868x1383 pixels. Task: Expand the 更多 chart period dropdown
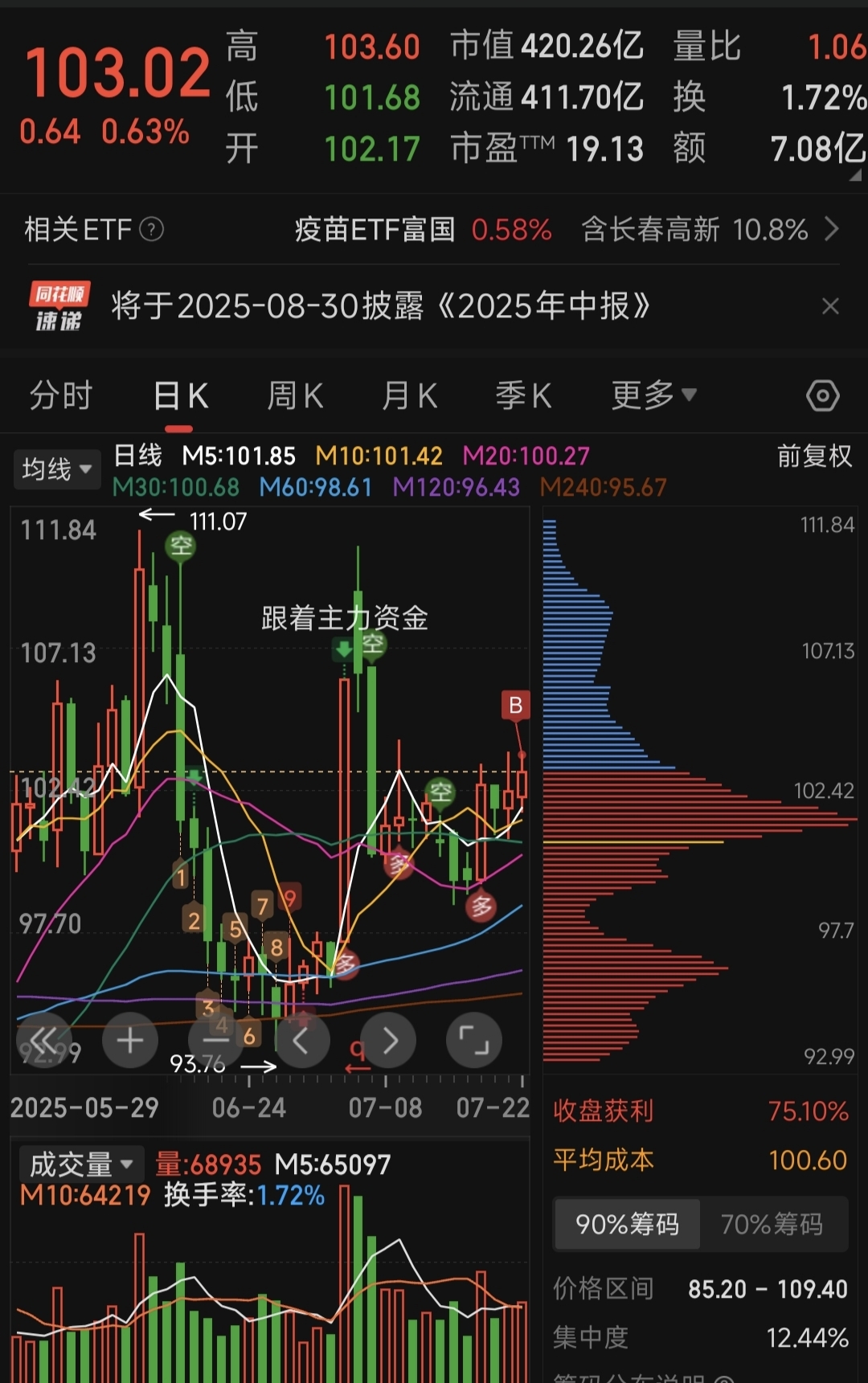pos(653,395)
